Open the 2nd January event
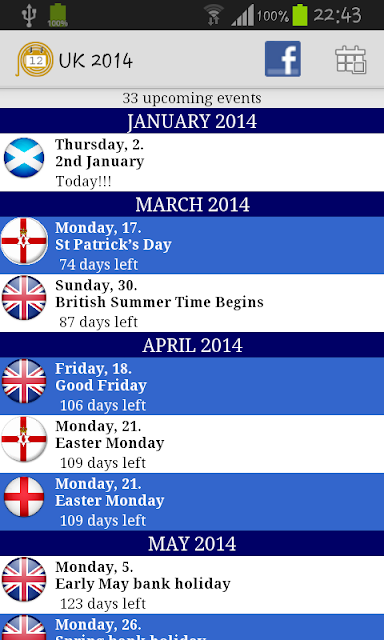Image resolution: width=384 pixels, height=640 pixels. click(x=192, y=162)
